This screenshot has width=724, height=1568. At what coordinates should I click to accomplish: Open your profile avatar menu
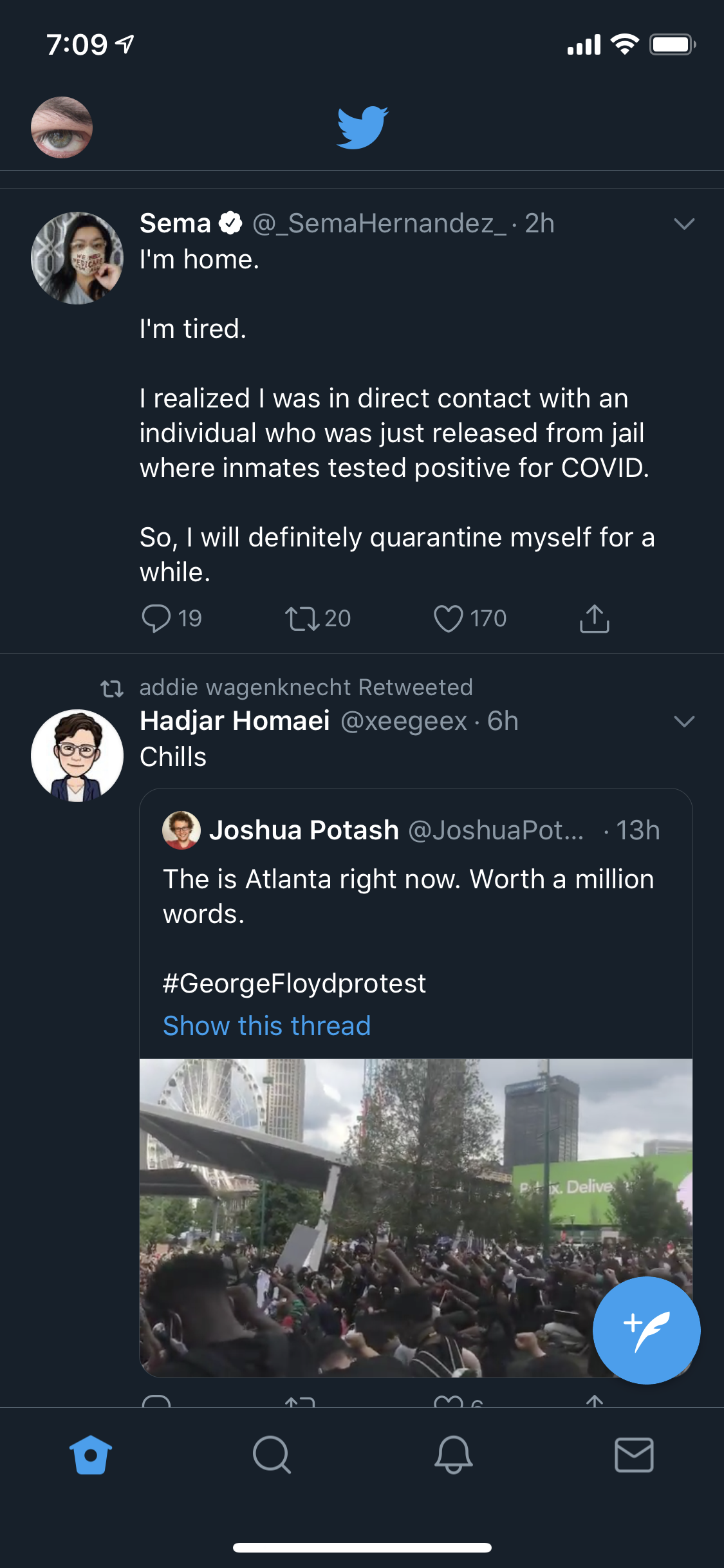(x=62, y=127)
